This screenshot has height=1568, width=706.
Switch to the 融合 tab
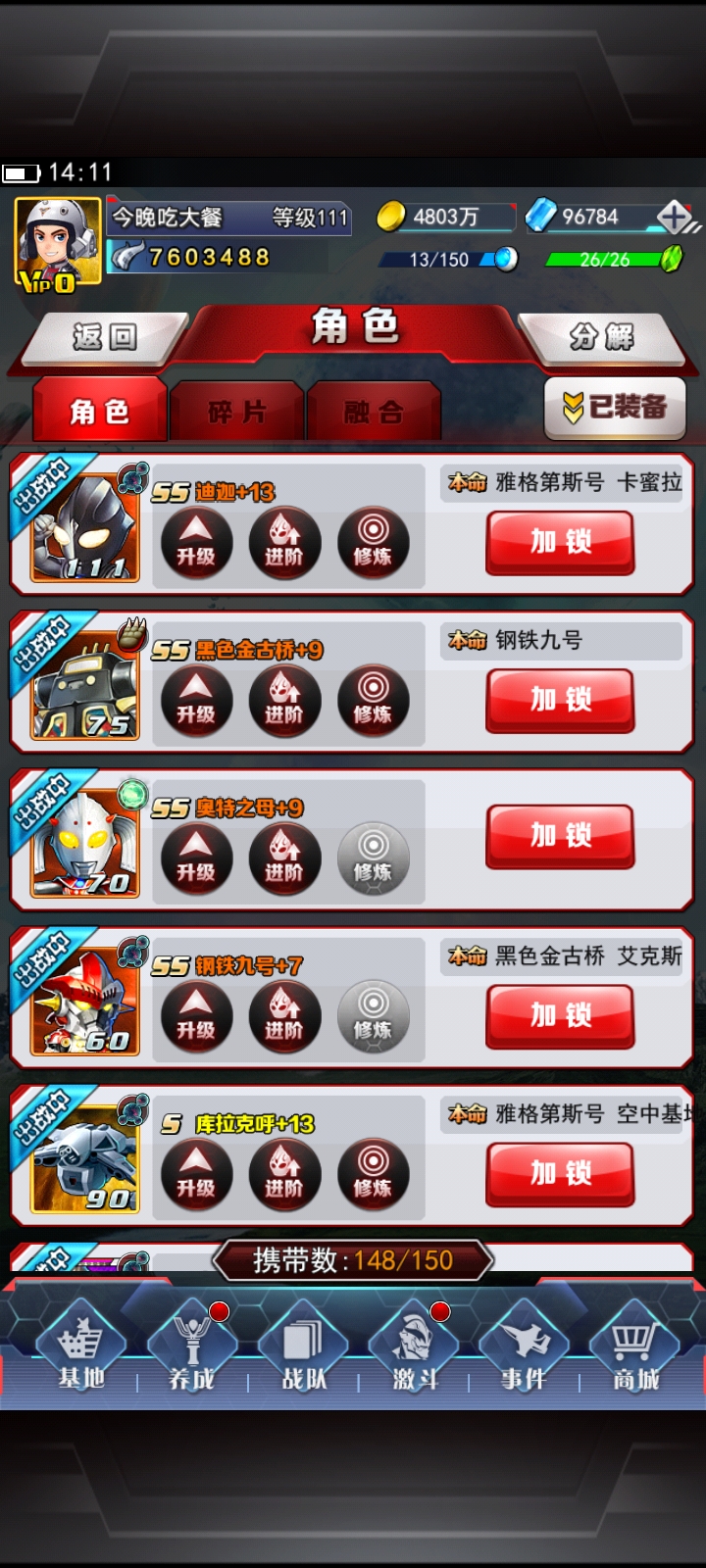tap(374, 413)
